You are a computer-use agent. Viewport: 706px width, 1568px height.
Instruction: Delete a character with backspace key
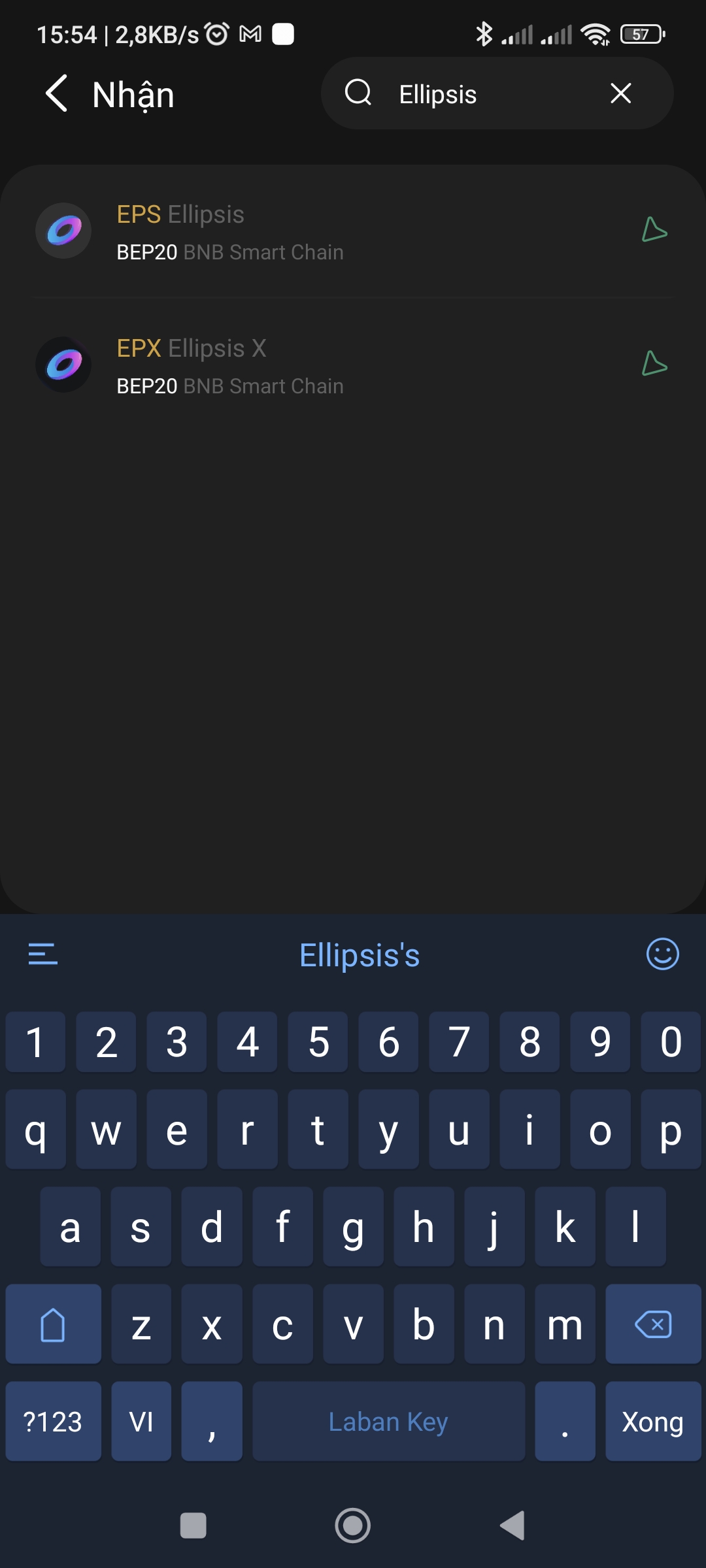(652, 1324)
